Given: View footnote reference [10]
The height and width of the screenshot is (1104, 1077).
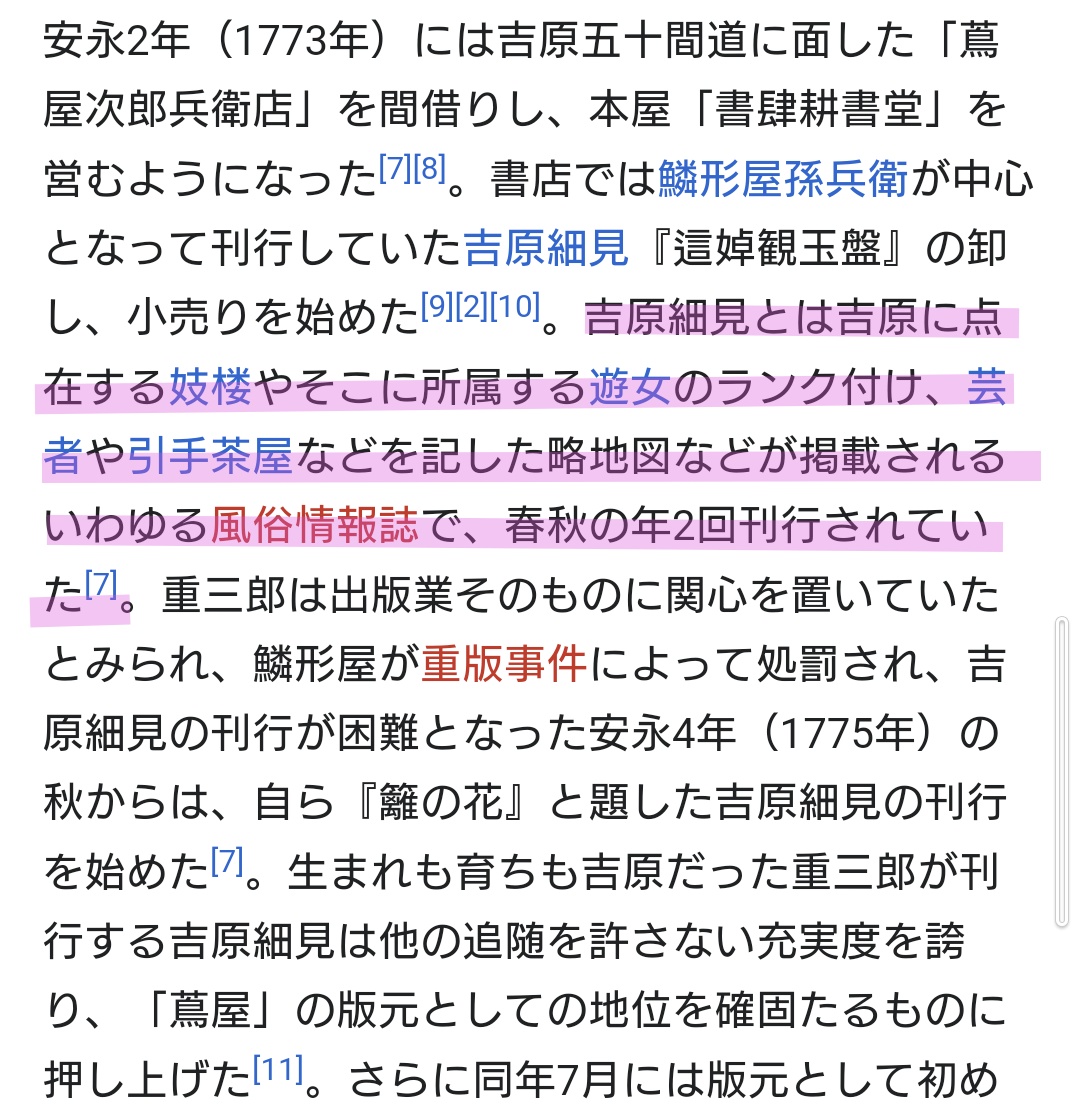Looking at the screenshot, I should 515,306.
